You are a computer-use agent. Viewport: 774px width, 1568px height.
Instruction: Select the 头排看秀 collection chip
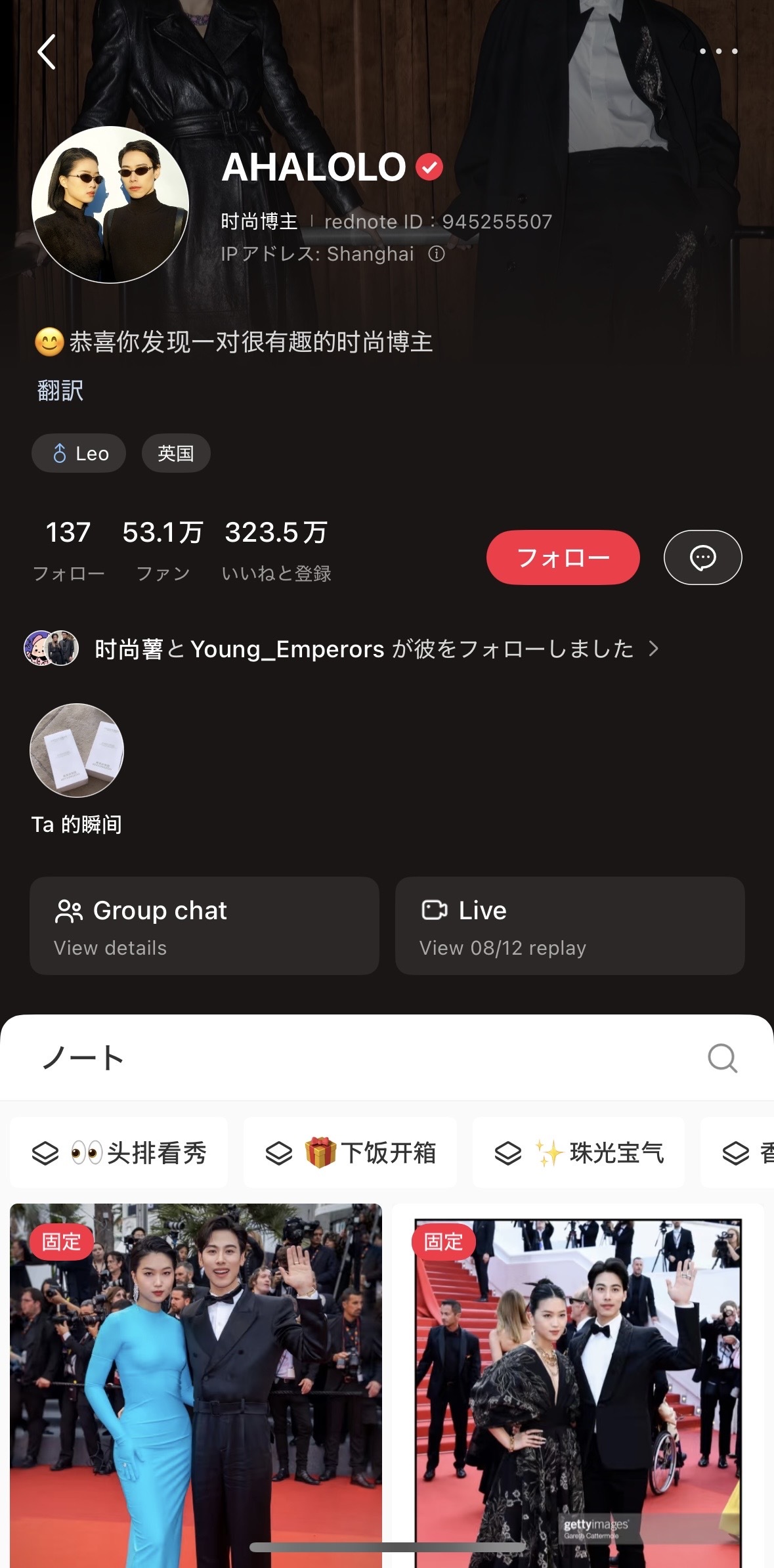tap(119, 1153)
